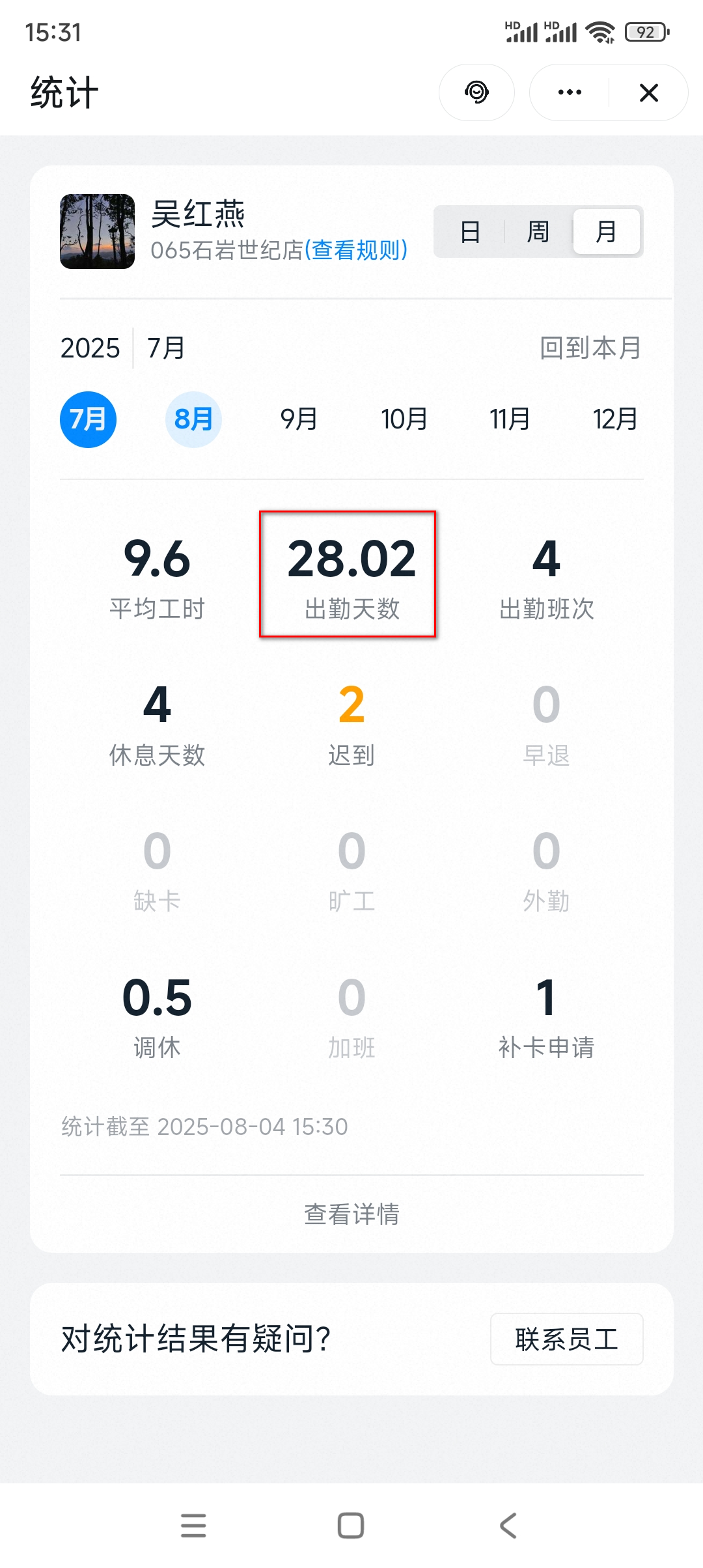This screenshot has width=703, height=1568.
Task: Tap the 联系员工 button
Action: coord(566,1339)
